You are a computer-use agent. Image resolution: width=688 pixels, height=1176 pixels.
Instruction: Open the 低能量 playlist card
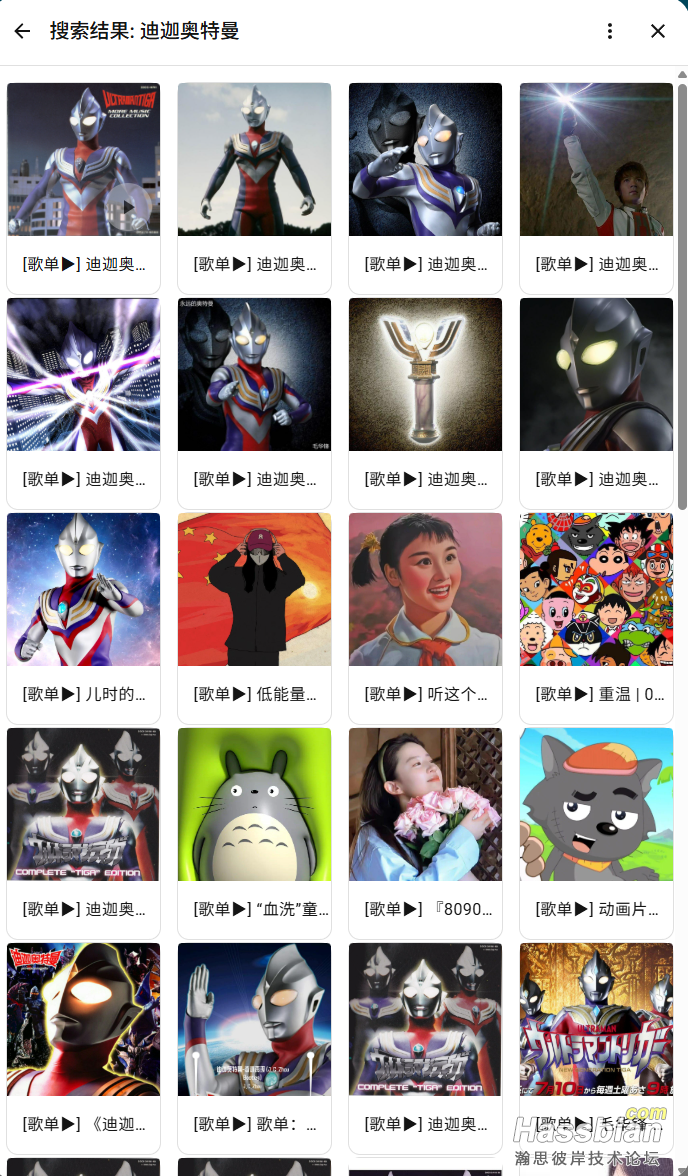[254, 617]
